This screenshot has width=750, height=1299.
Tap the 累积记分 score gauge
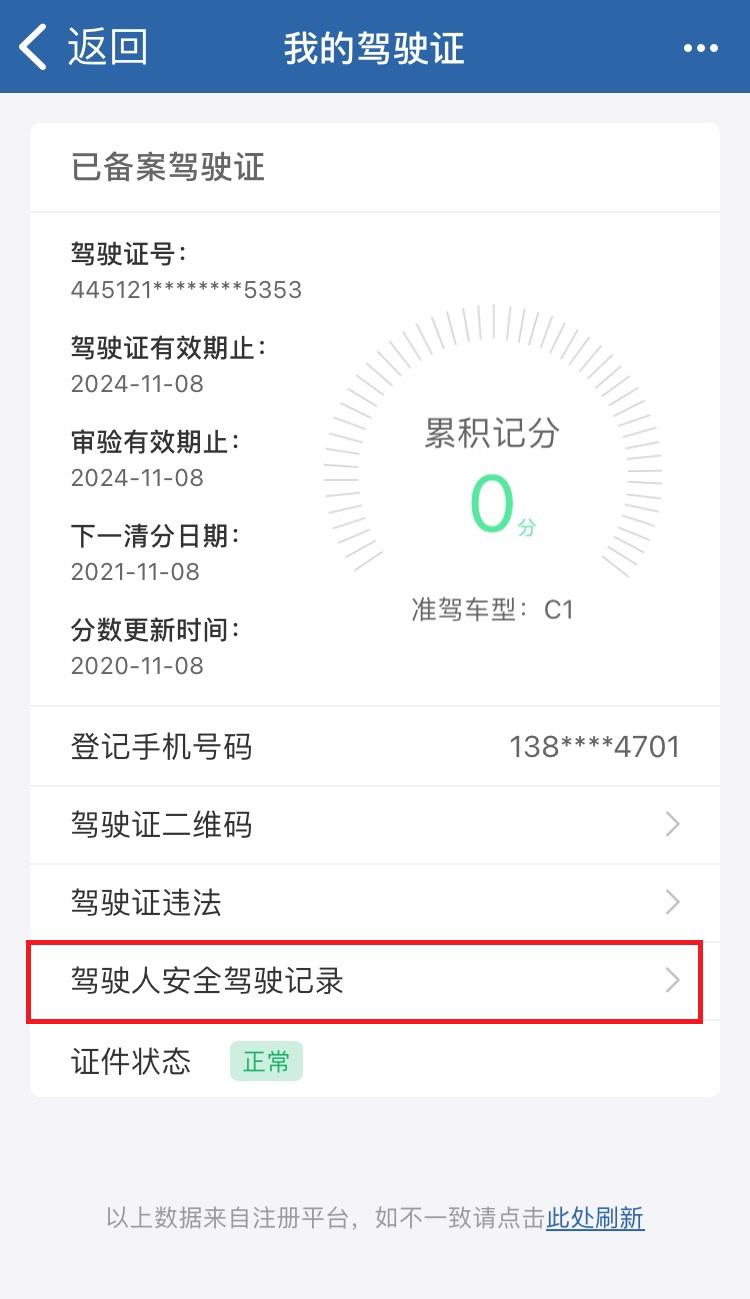tap(492, 460)
